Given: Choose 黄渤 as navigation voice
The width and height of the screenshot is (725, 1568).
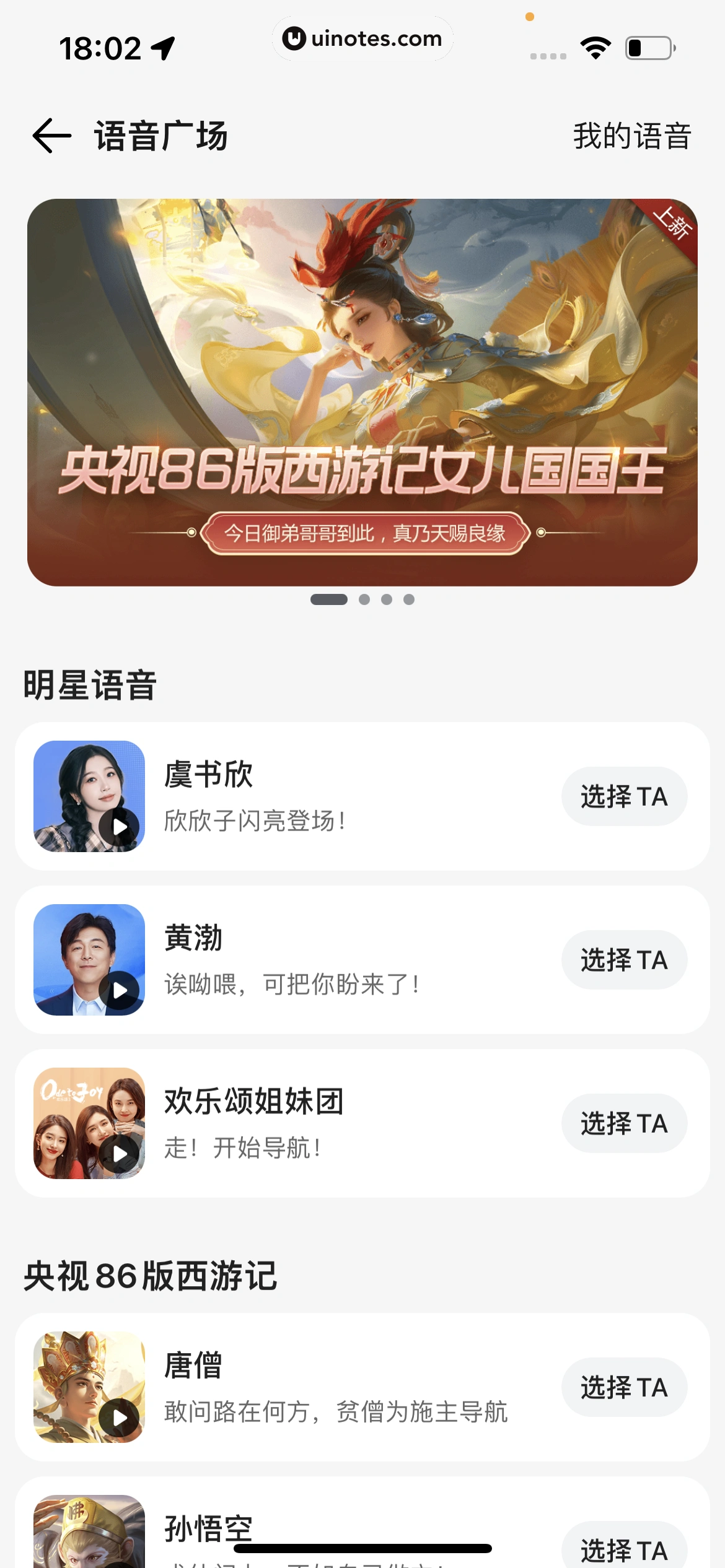Looking at the screenshot, I should (x=624, y=960).
